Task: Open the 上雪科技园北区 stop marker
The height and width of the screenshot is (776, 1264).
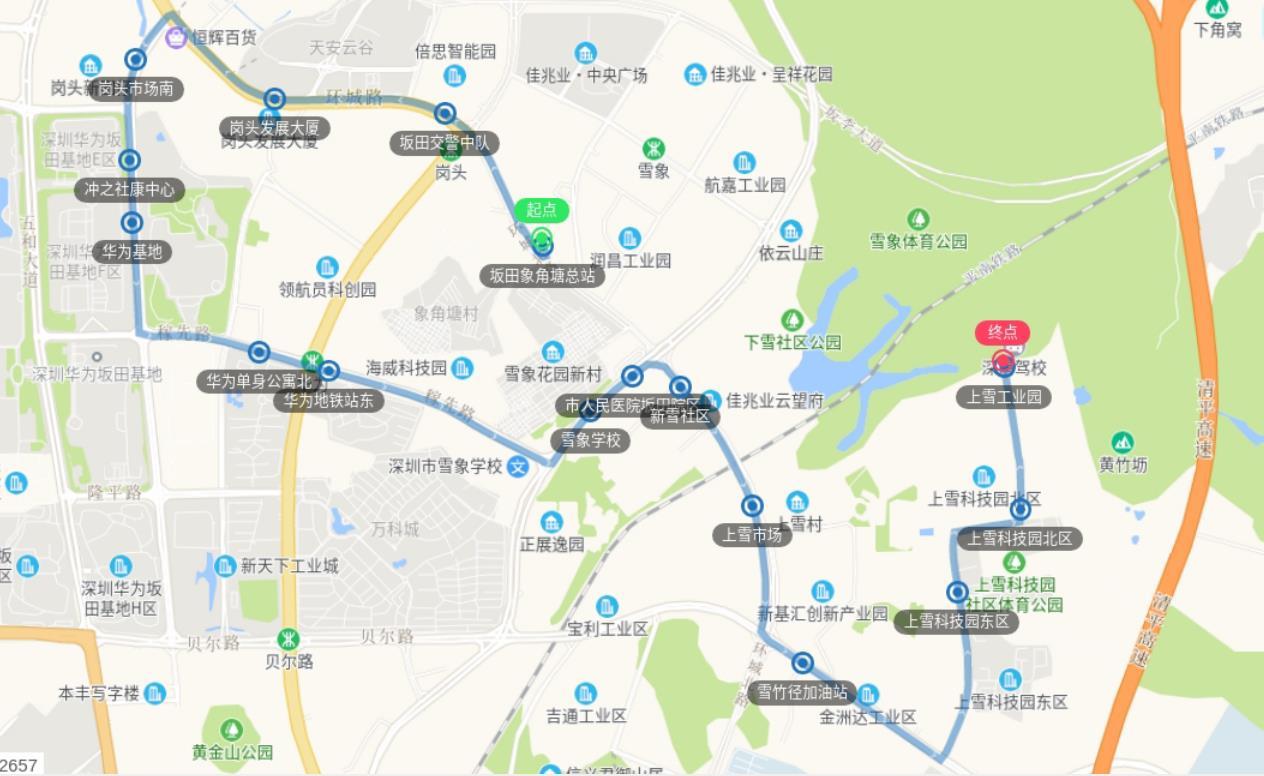Action: [1020, 510]
